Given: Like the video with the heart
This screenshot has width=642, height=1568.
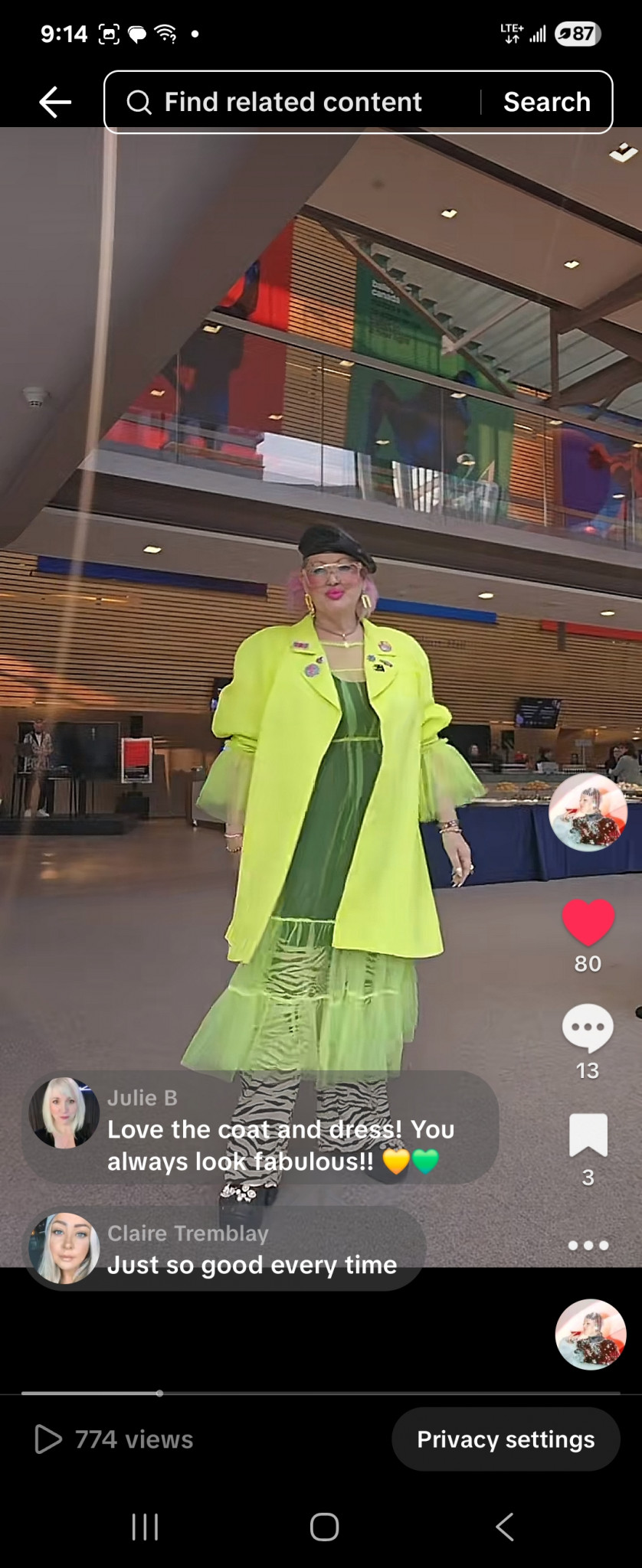Looking at the screenshot, I should (588, 923).
